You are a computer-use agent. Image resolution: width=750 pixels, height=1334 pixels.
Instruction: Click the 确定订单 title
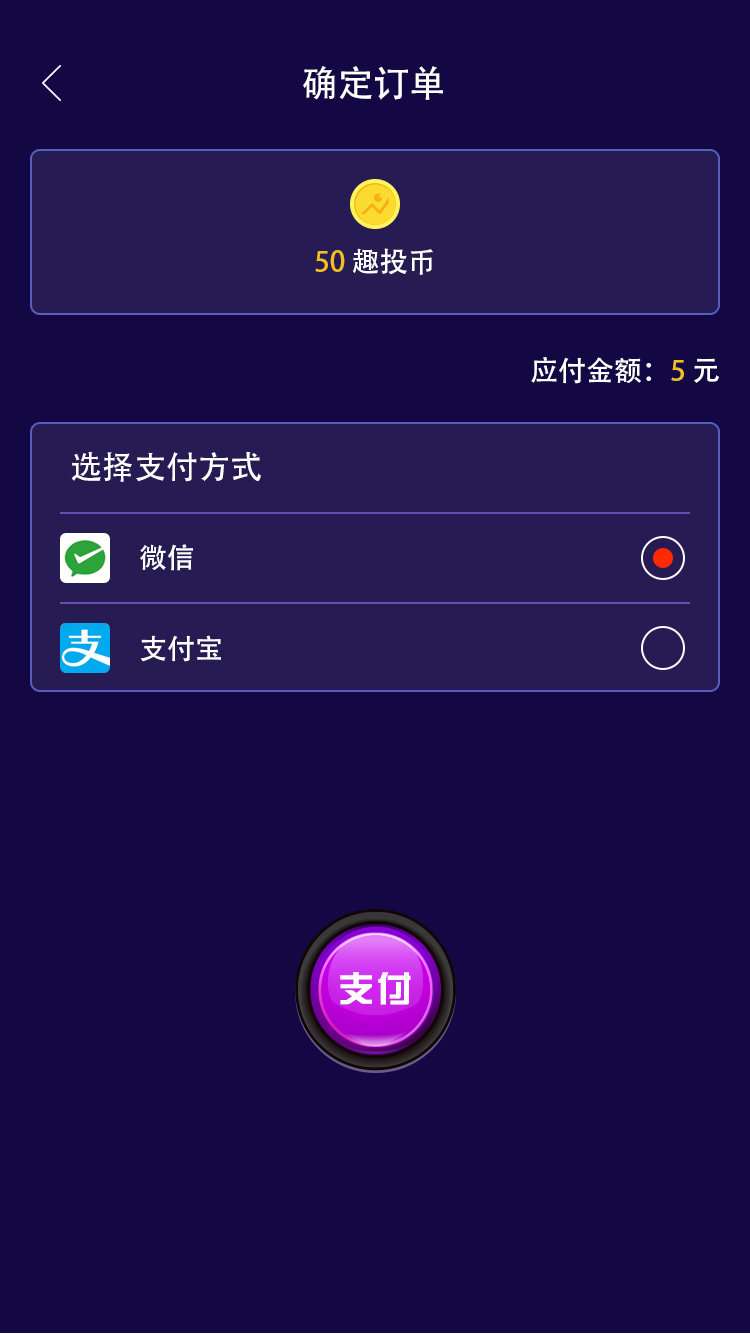click(x=374, y=84)
